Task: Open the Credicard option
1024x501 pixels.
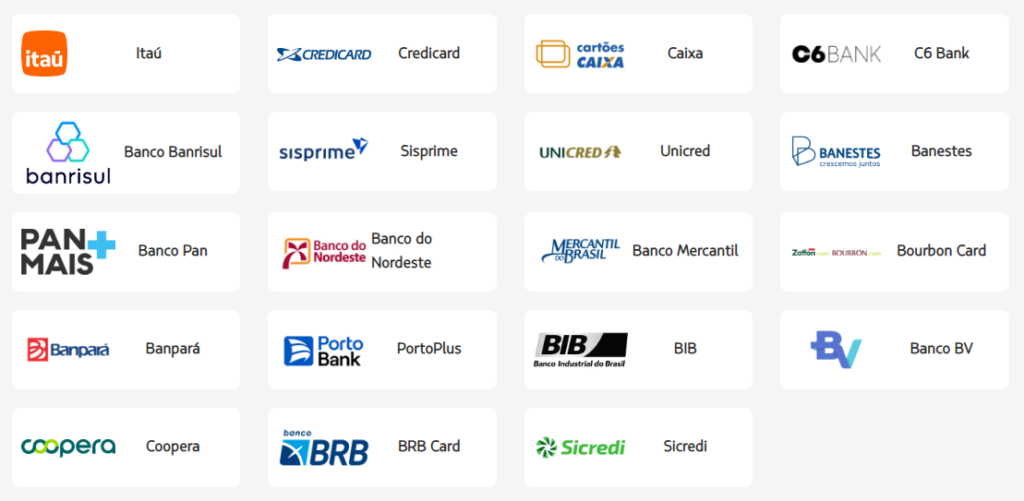Action: (x=382, y=54)
